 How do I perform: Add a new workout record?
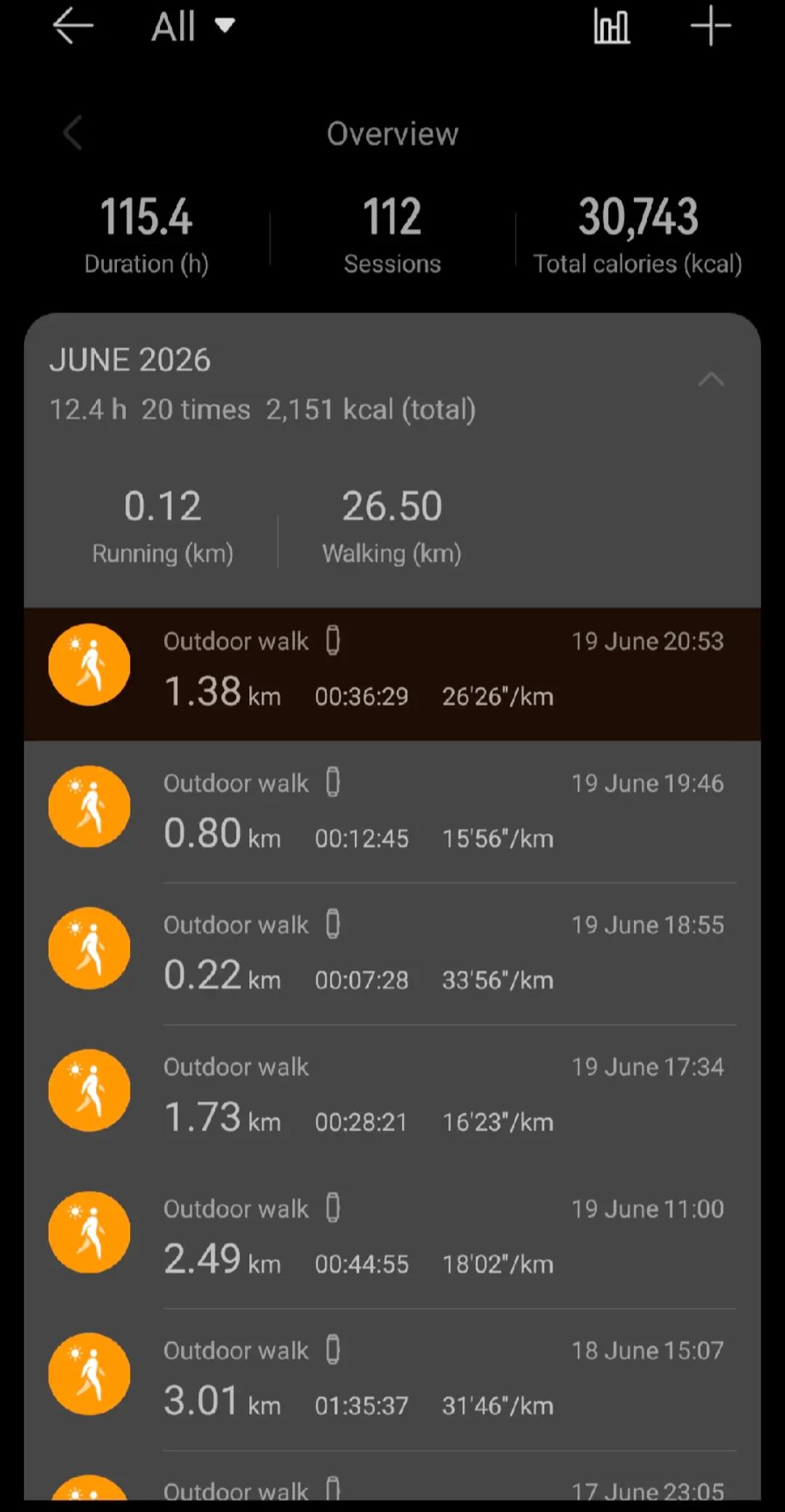pos(710,26)
